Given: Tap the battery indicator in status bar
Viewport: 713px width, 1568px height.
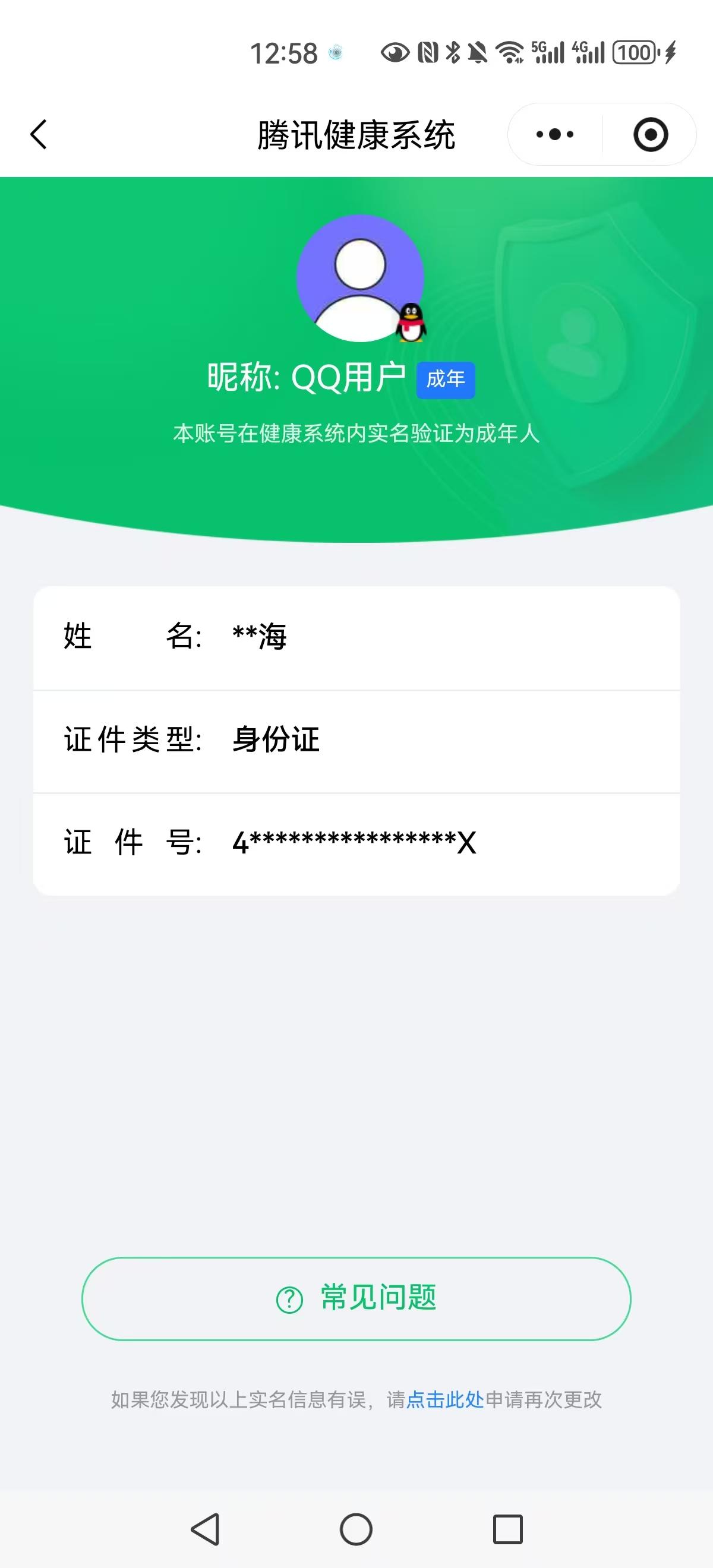Looking at the screenshot, I should point(635,53).
